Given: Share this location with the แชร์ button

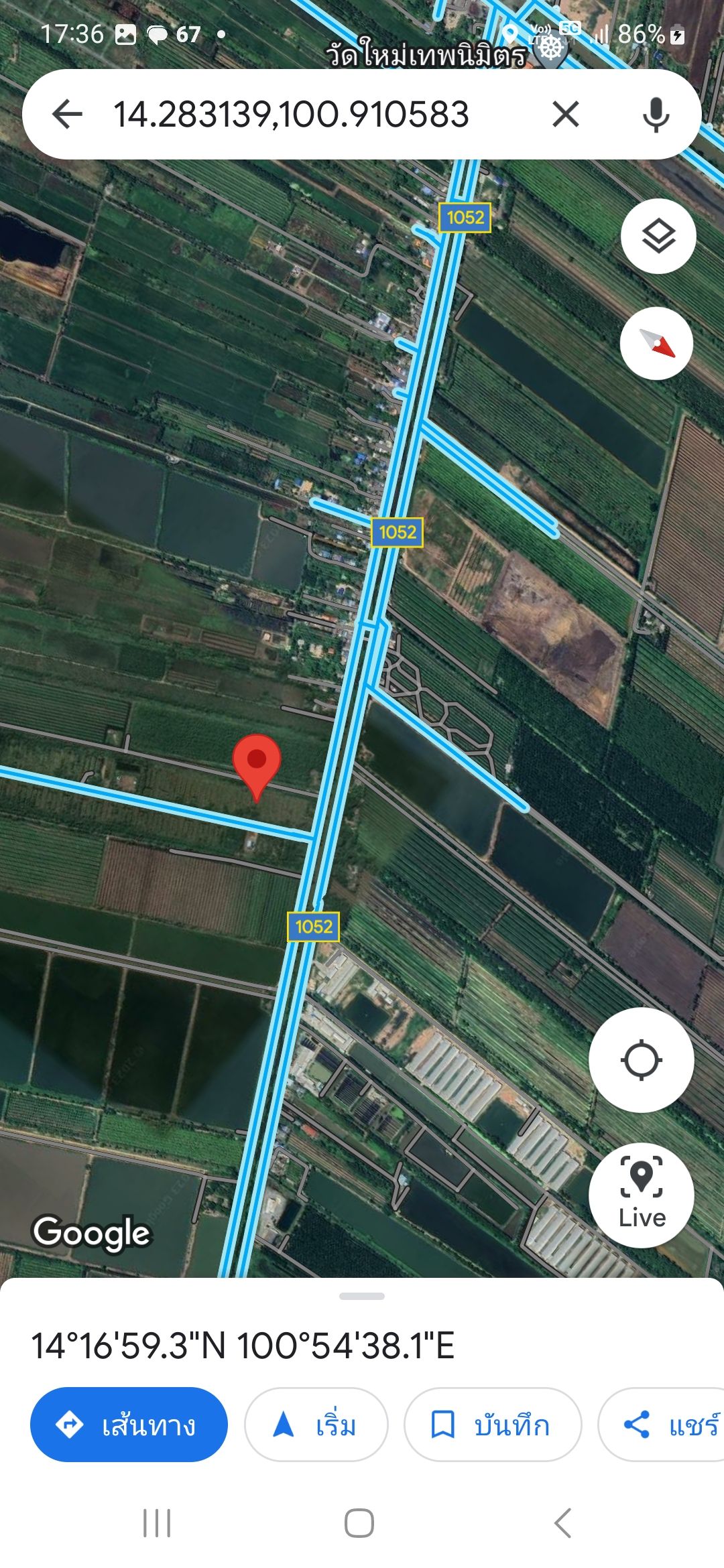Looking at the screenshot, I should click(661, 1425).
